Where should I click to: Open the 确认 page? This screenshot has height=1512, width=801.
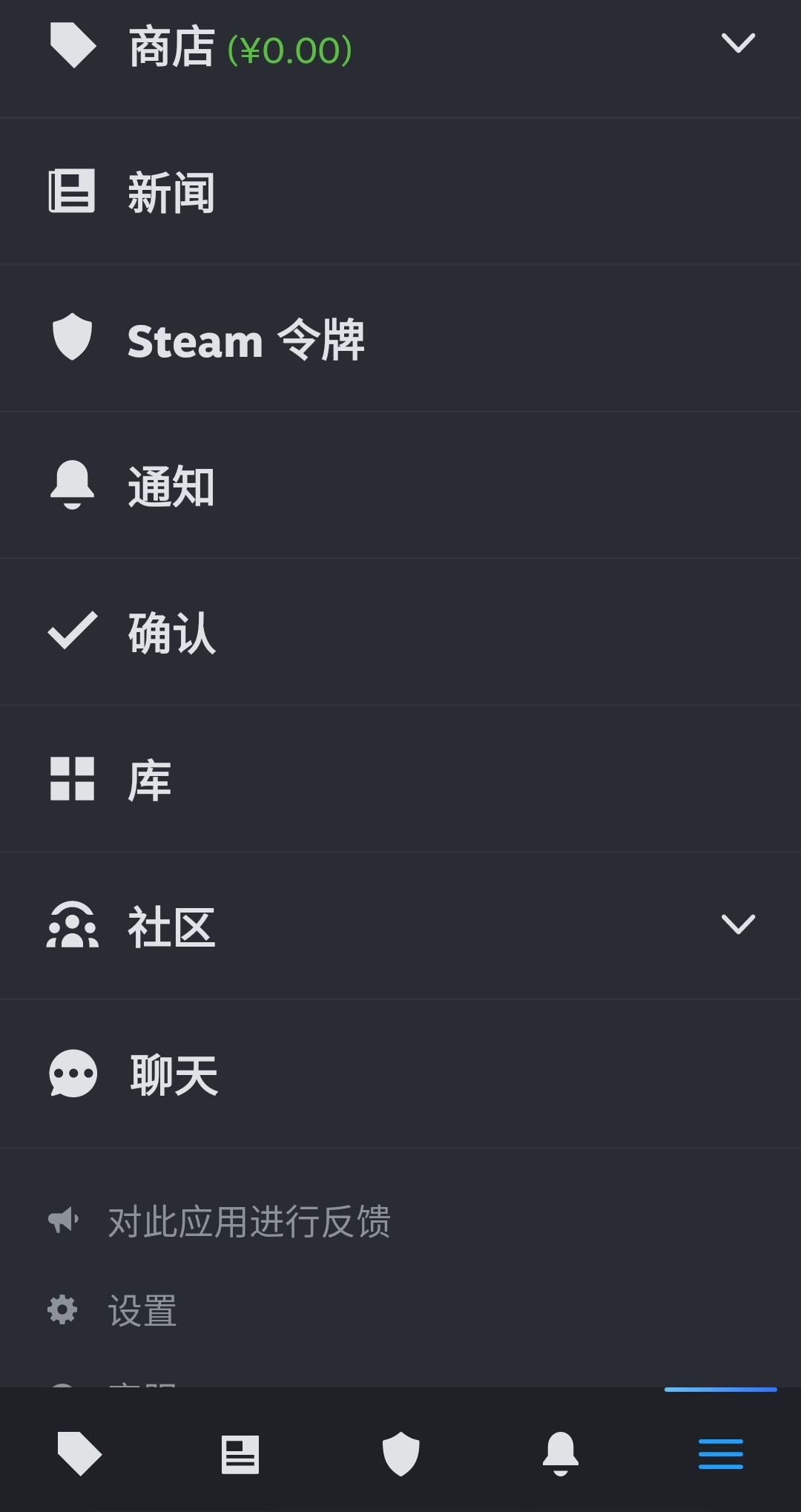(171, 633)
